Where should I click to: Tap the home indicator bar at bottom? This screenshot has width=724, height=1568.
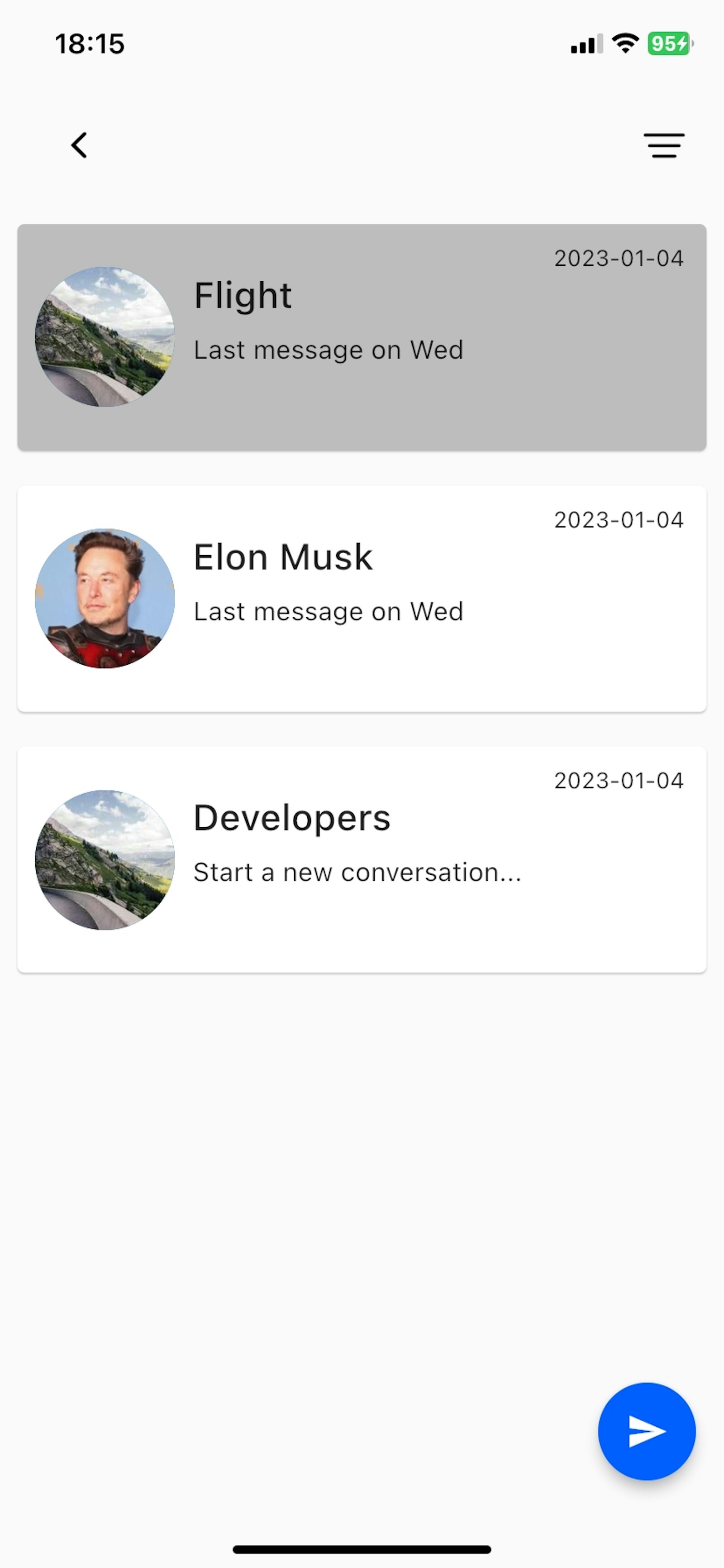pos(362,1549)
